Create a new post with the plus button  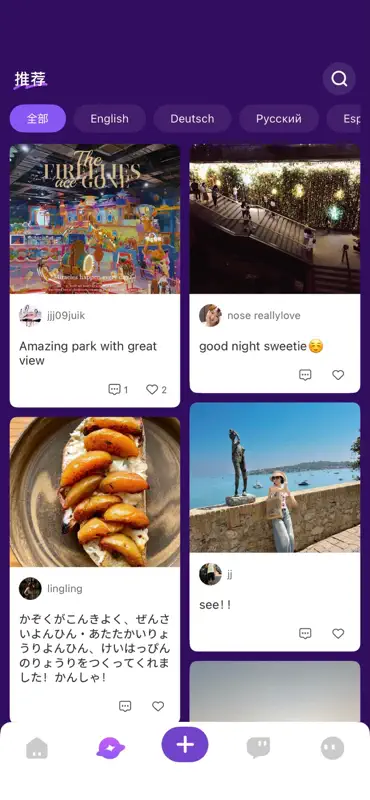point(185,744)
